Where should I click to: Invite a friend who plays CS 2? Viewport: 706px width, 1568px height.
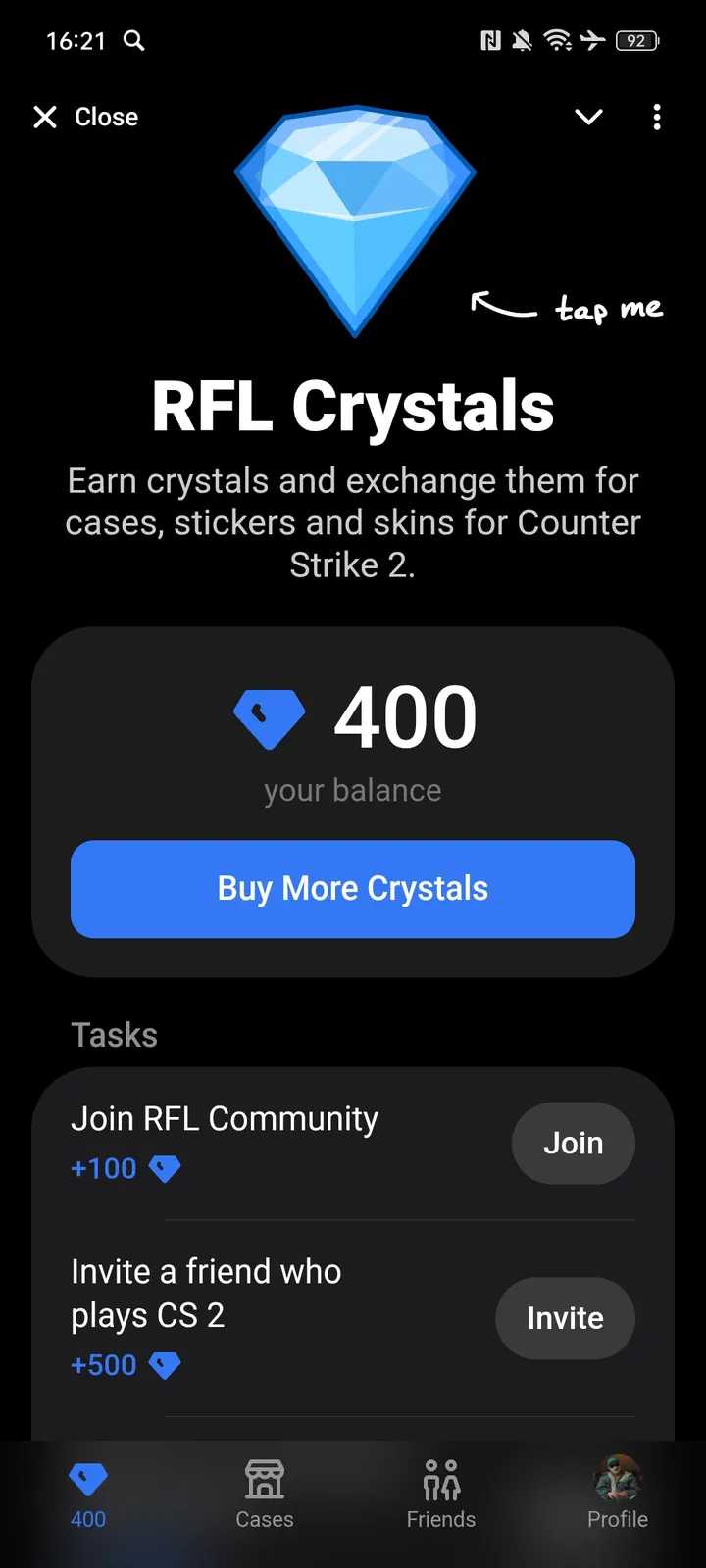(x=565, y=1318)
